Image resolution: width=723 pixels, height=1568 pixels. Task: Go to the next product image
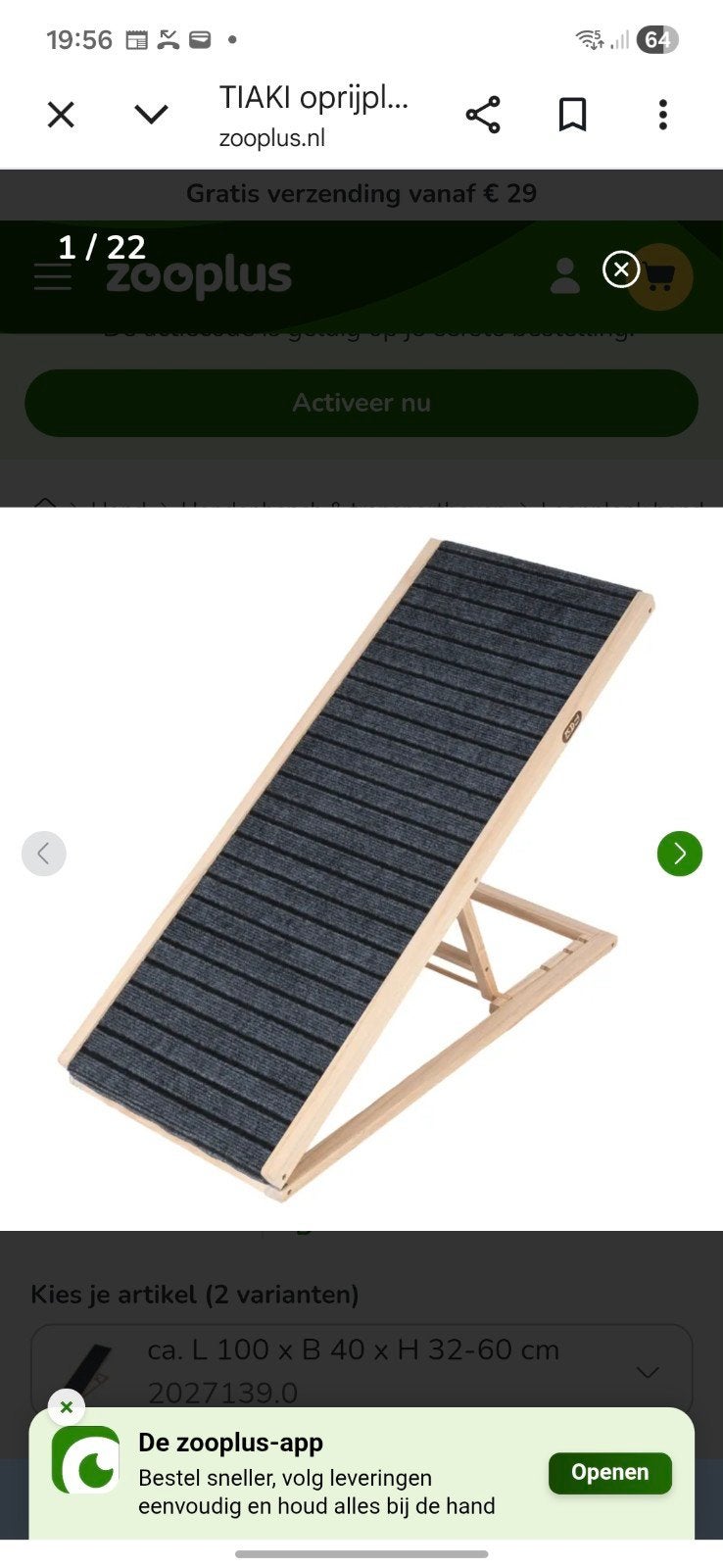tap(680, 854)
